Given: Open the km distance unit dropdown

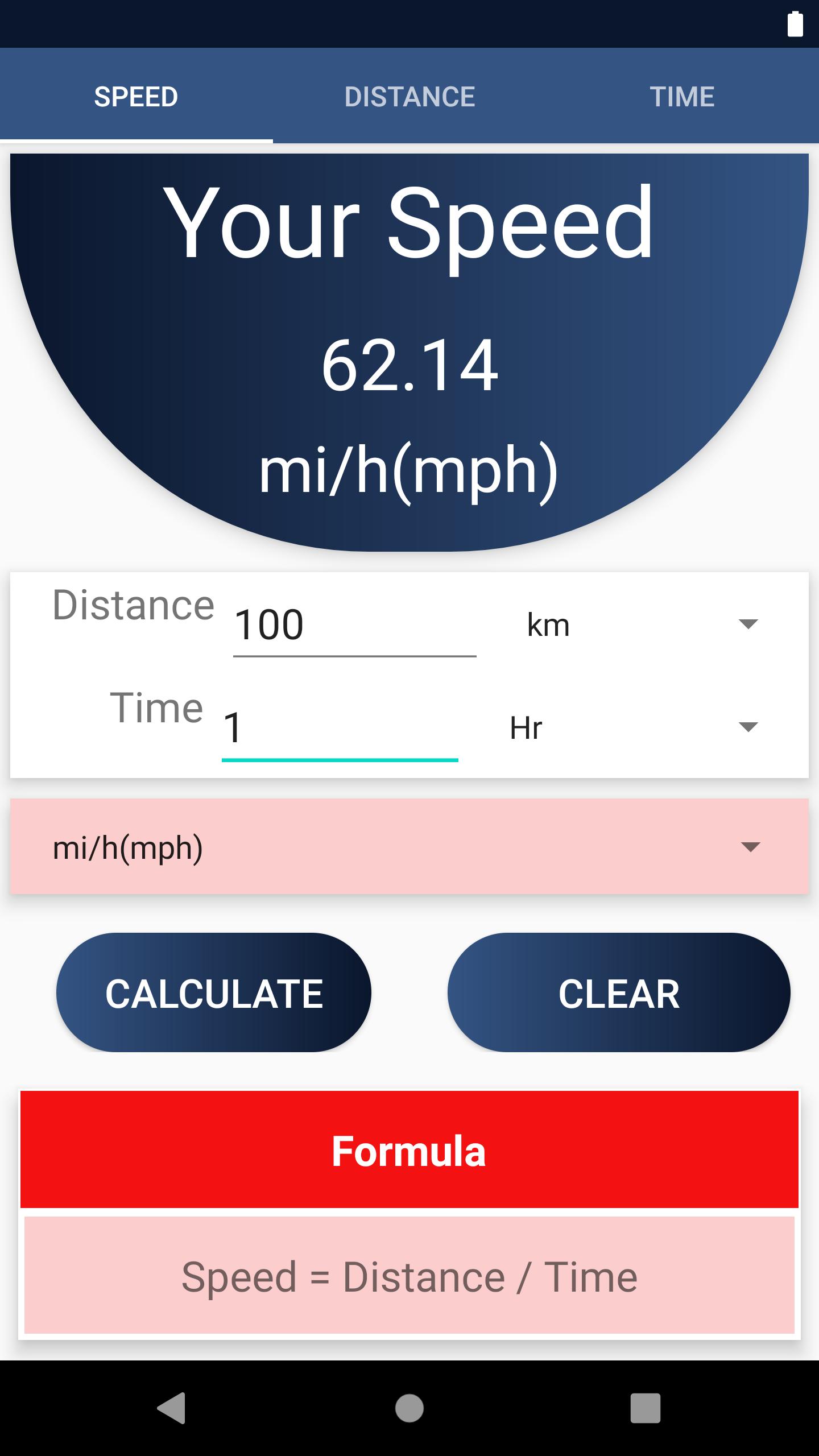Looking at the screenshot, I should click(x=643, y=624).
